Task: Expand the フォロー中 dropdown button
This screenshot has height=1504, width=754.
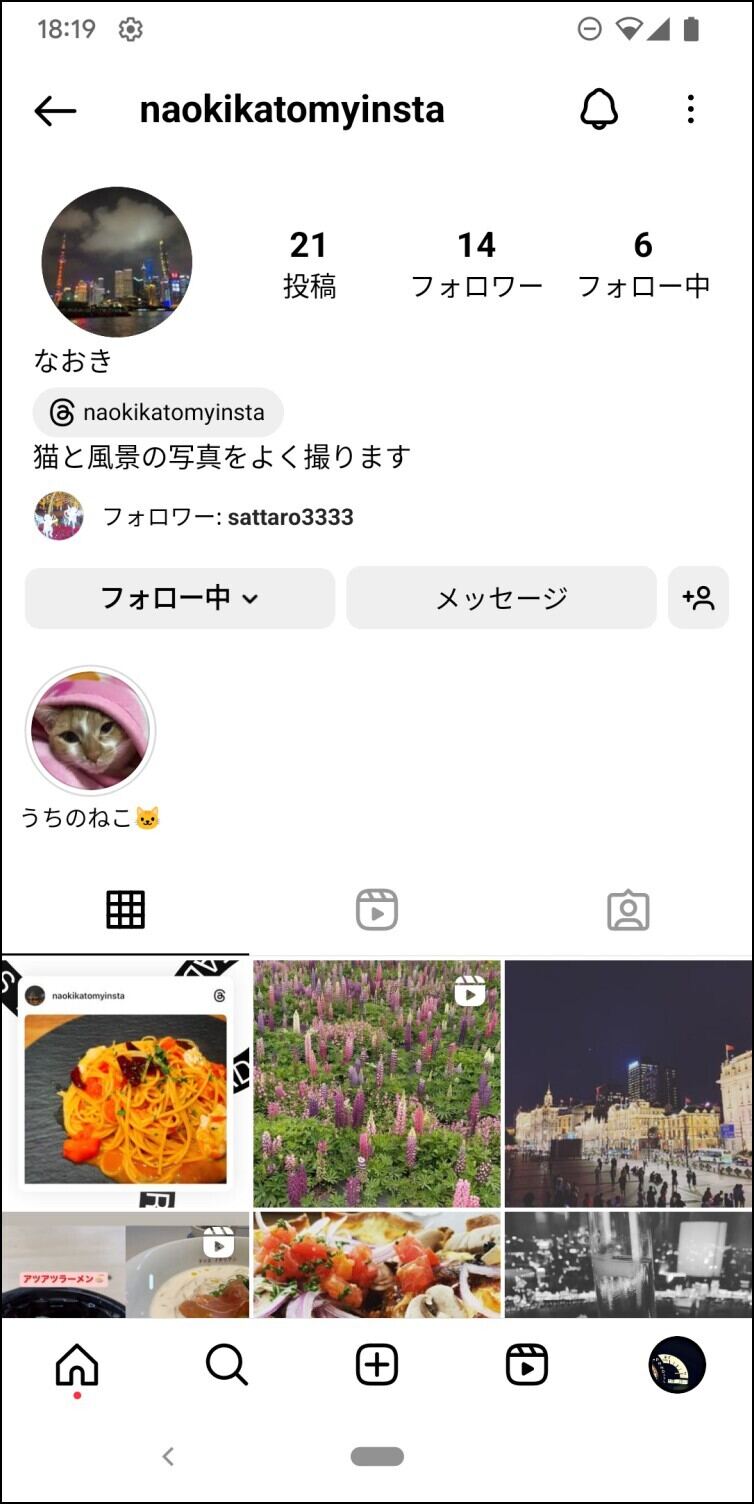Action: [x=180, y=598]
